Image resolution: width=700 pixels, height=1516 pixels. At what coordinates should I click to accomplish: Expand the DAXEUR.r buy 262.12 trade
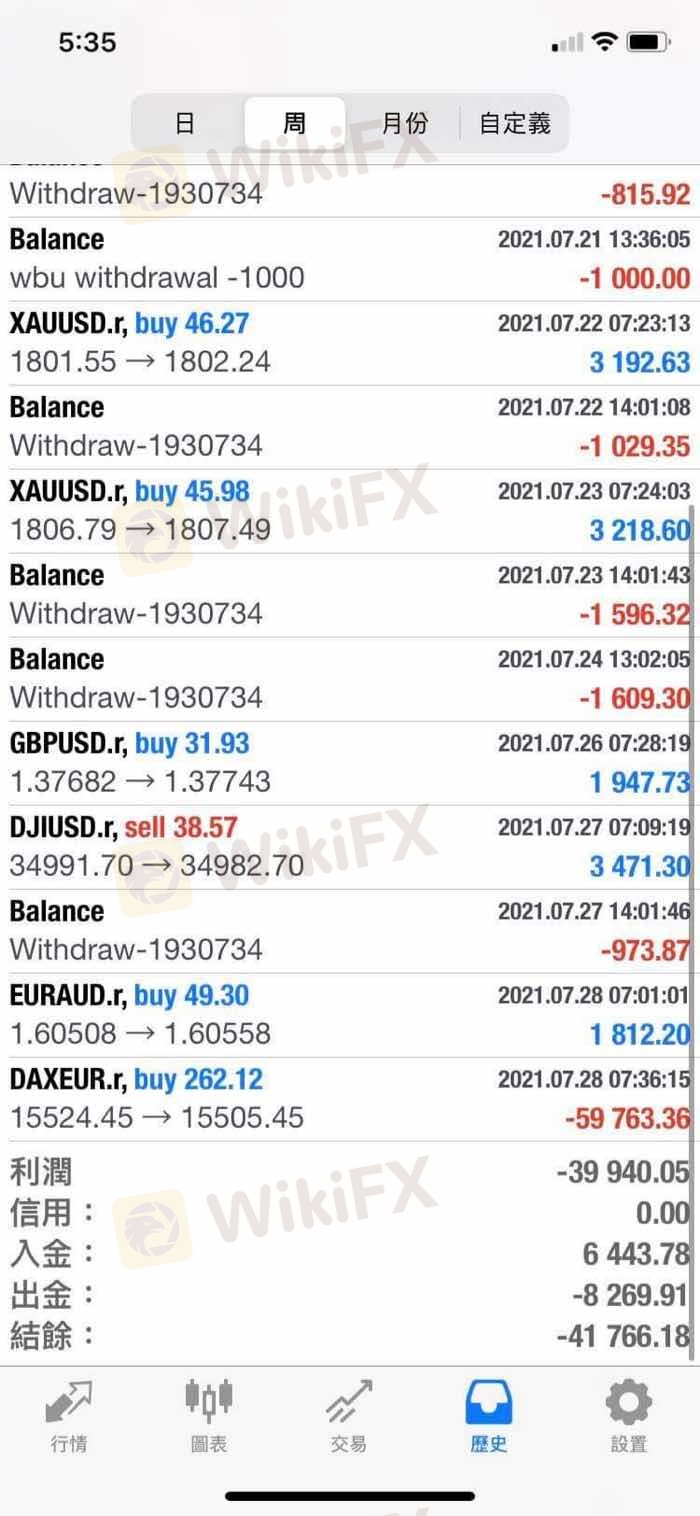point(350,1098)
